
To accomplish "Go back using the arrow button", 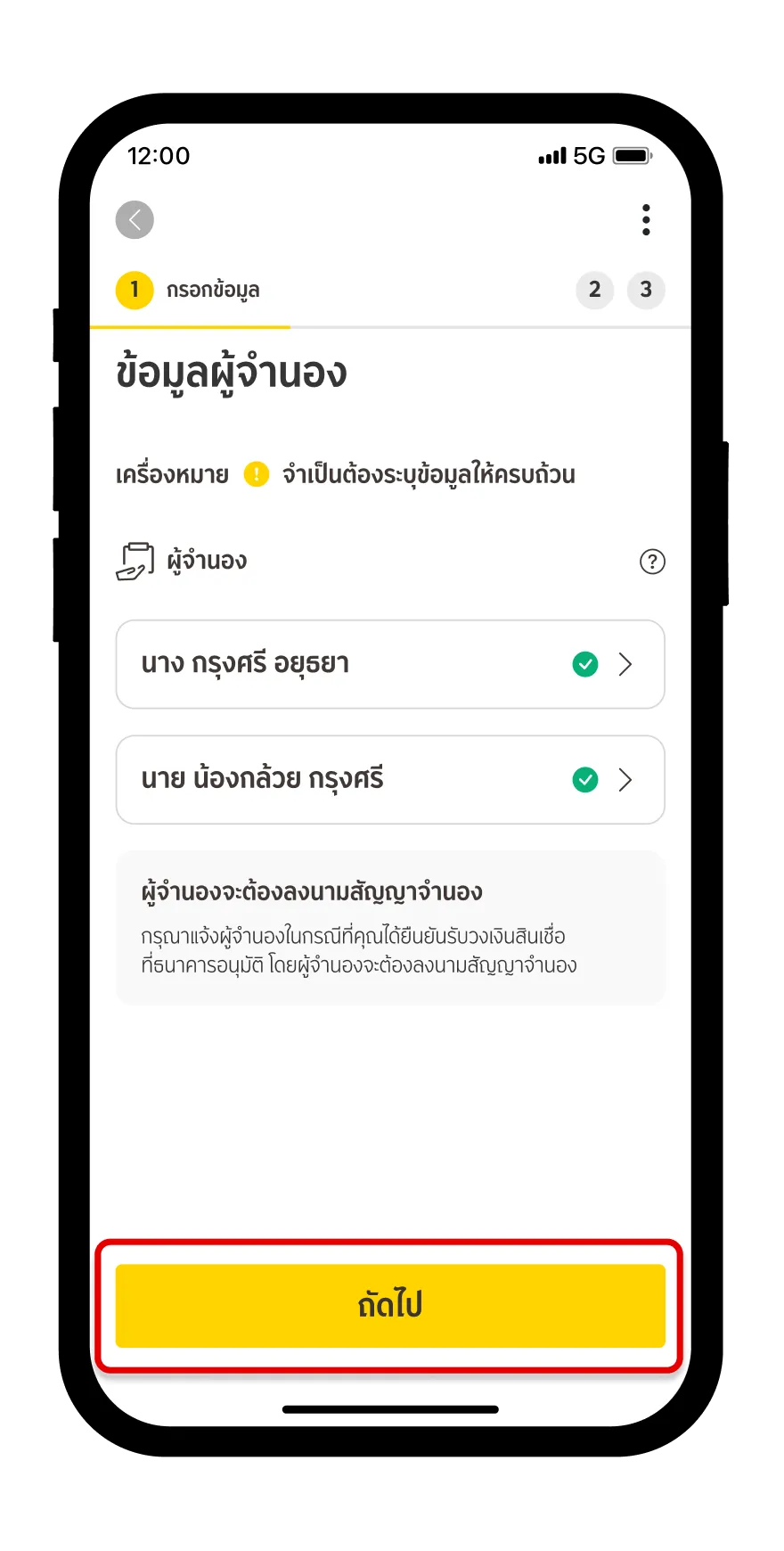I will pyautogui.click(x=135, y=220).
